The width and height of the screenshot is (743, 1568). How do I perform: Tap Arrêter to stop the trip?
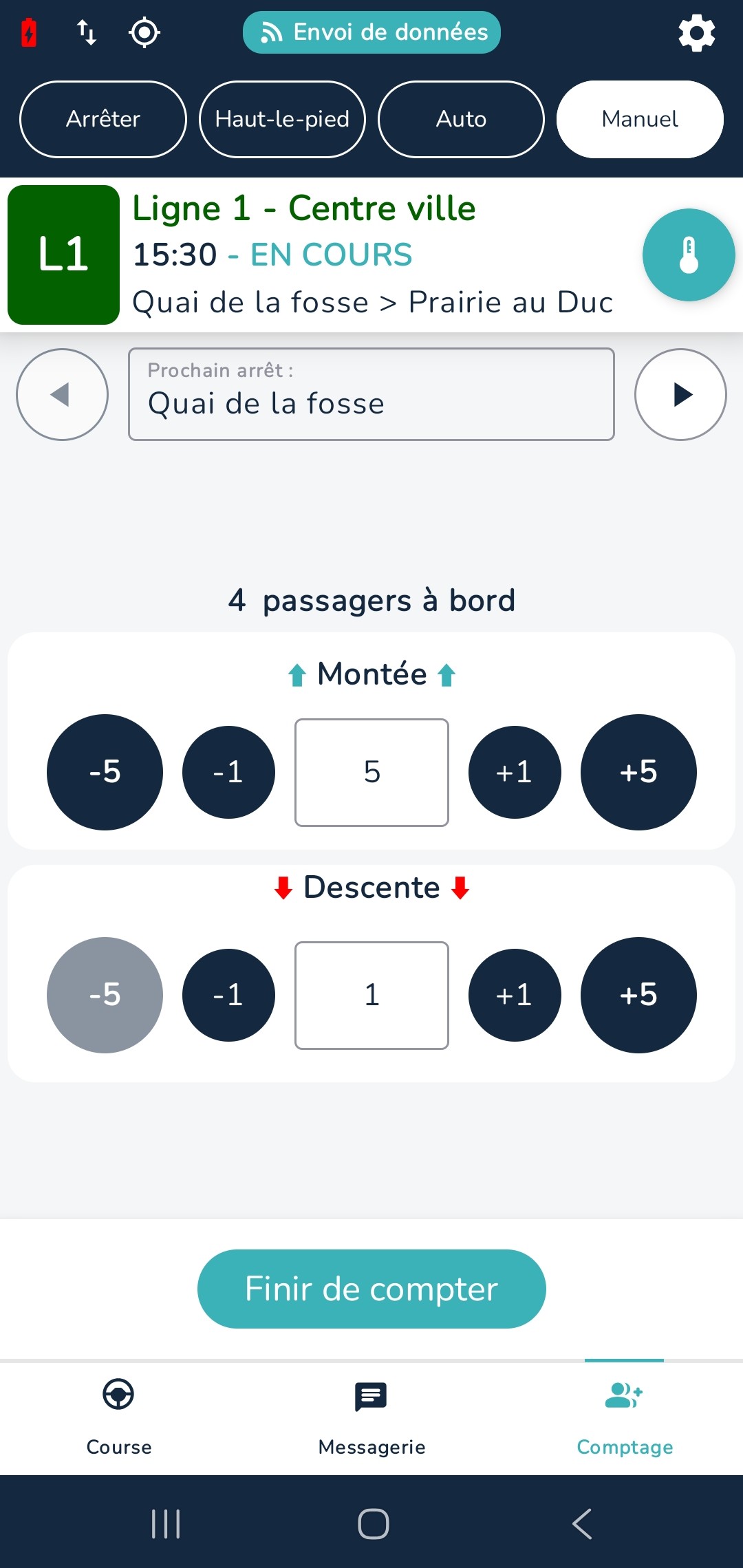(x=103, y=119)
